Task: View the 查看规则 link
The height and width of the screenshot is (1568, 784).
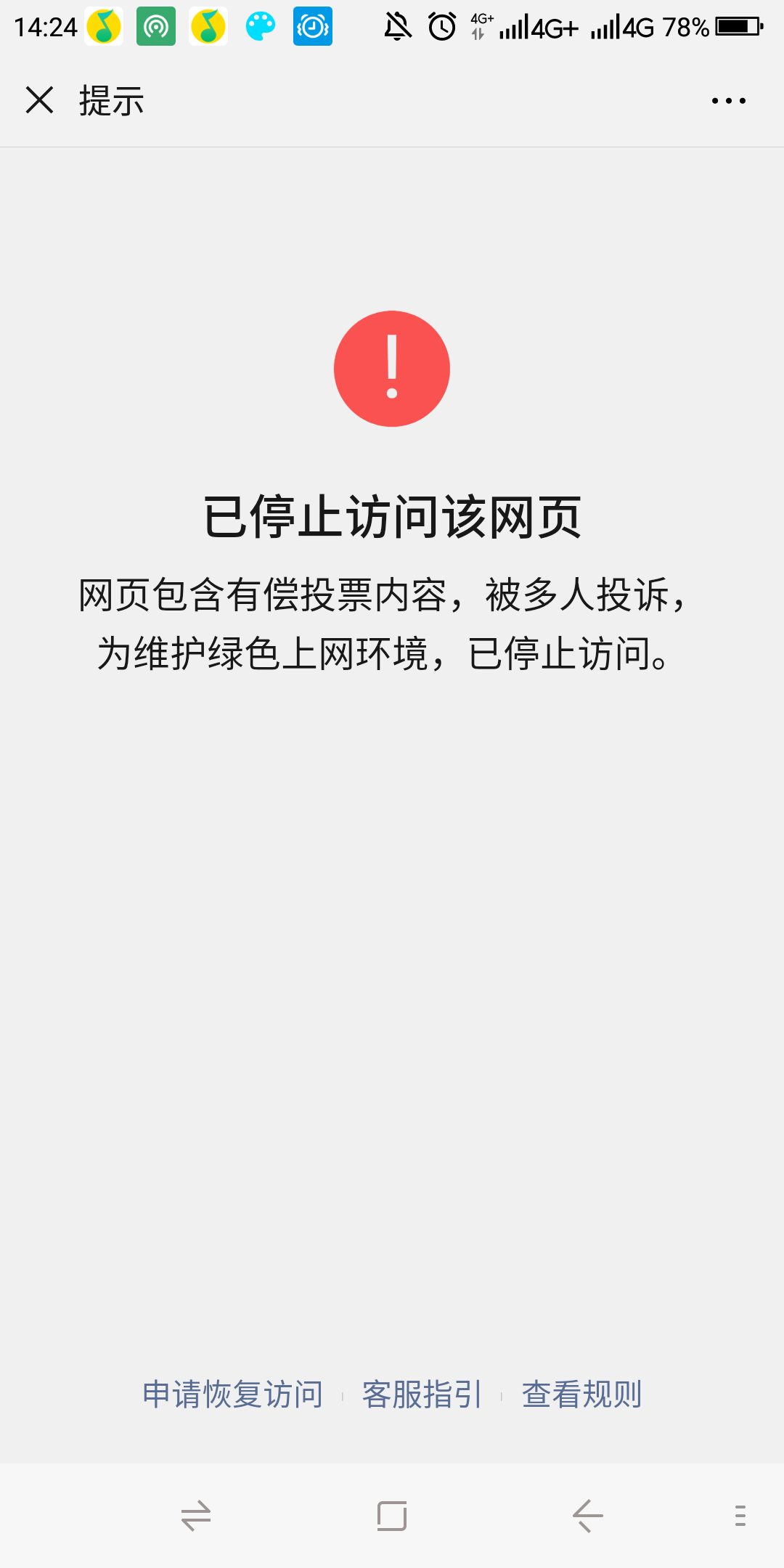Action: (582, 1395)
